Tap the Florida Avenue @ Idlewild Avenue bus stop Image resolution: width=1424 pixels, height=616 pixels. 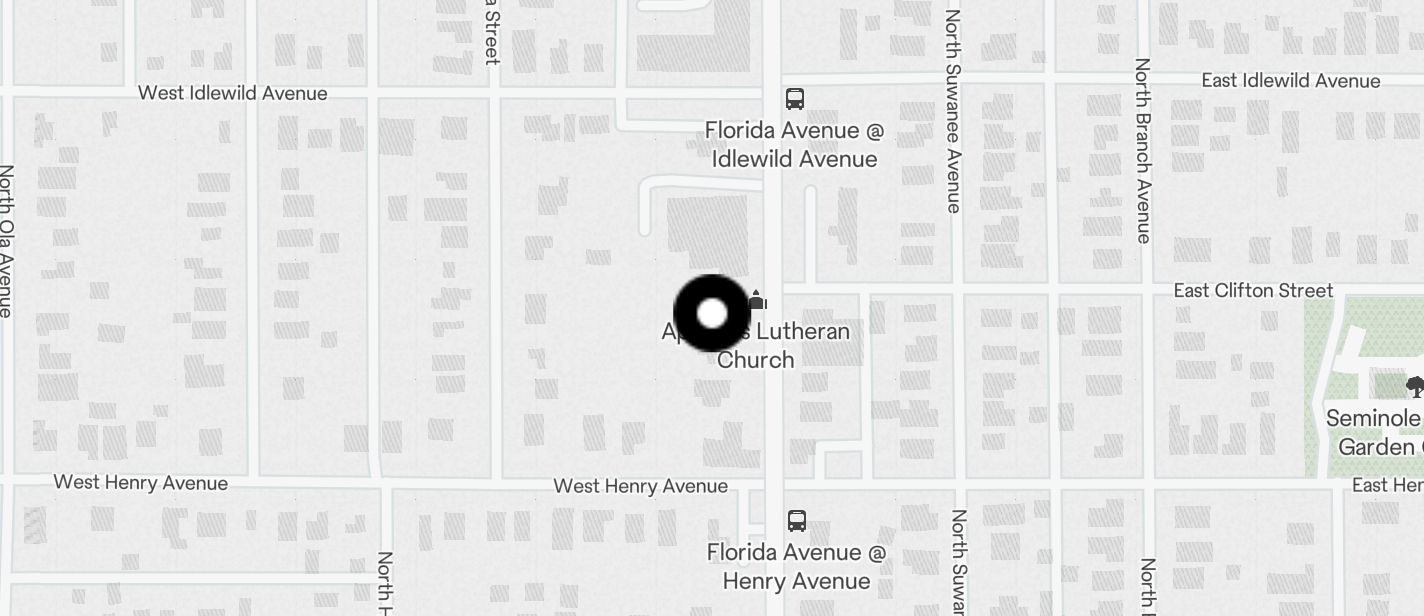tap(795, 99)
